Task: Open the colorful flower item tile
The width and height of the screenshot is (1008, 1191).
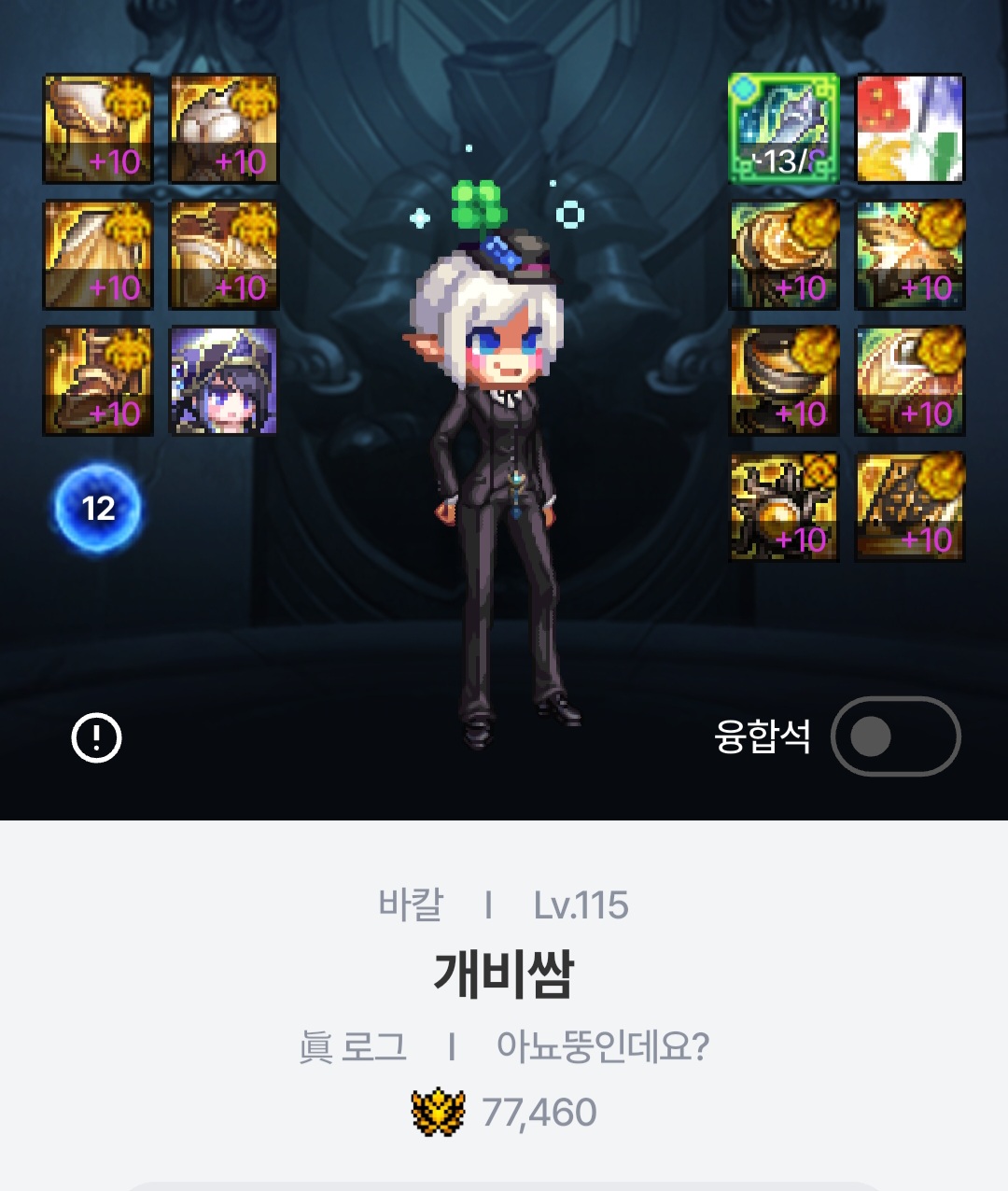Action: coord(910,129)
